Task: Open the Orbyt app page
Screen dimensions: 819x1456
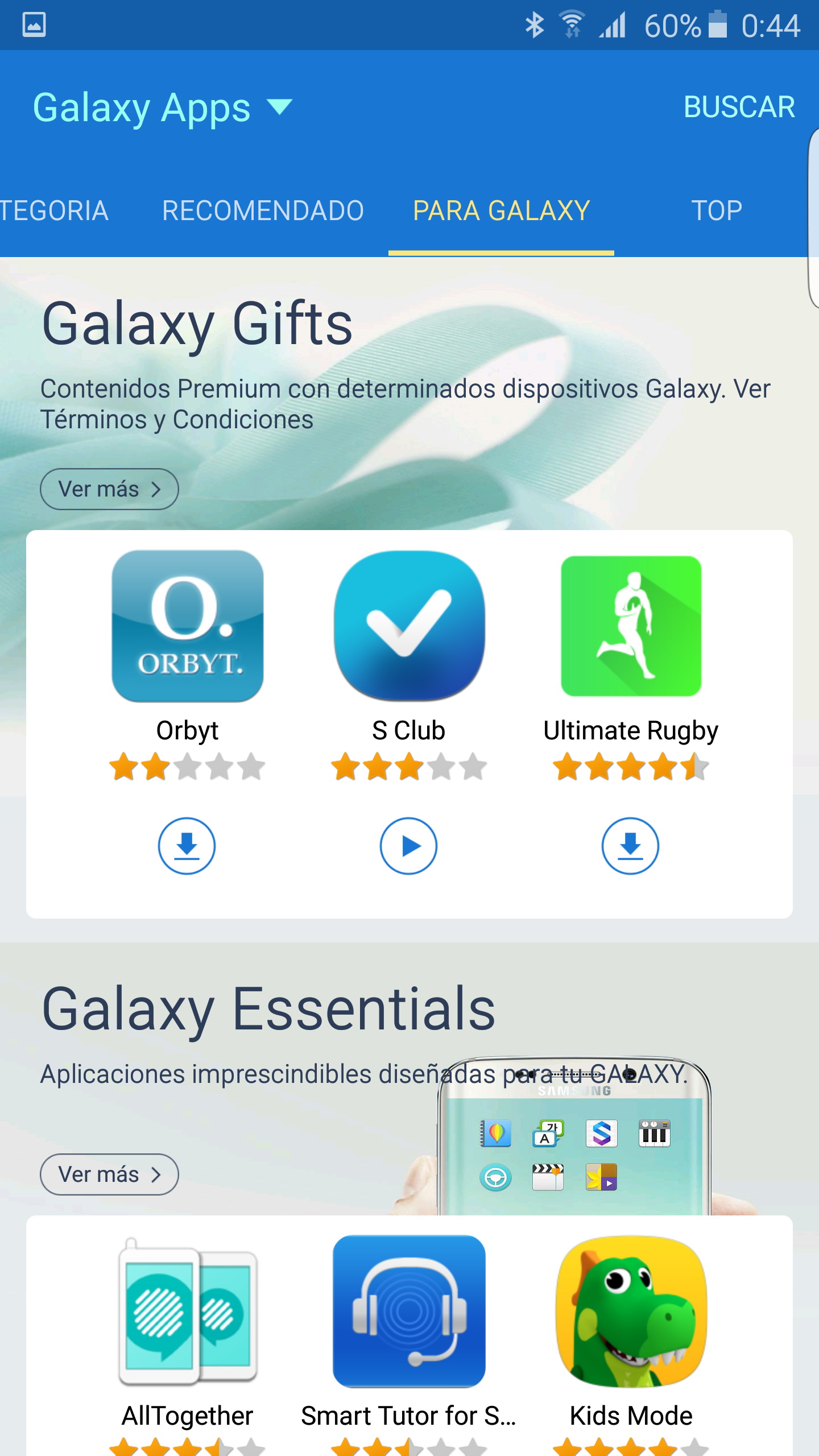Action: [x=187, y=626]
